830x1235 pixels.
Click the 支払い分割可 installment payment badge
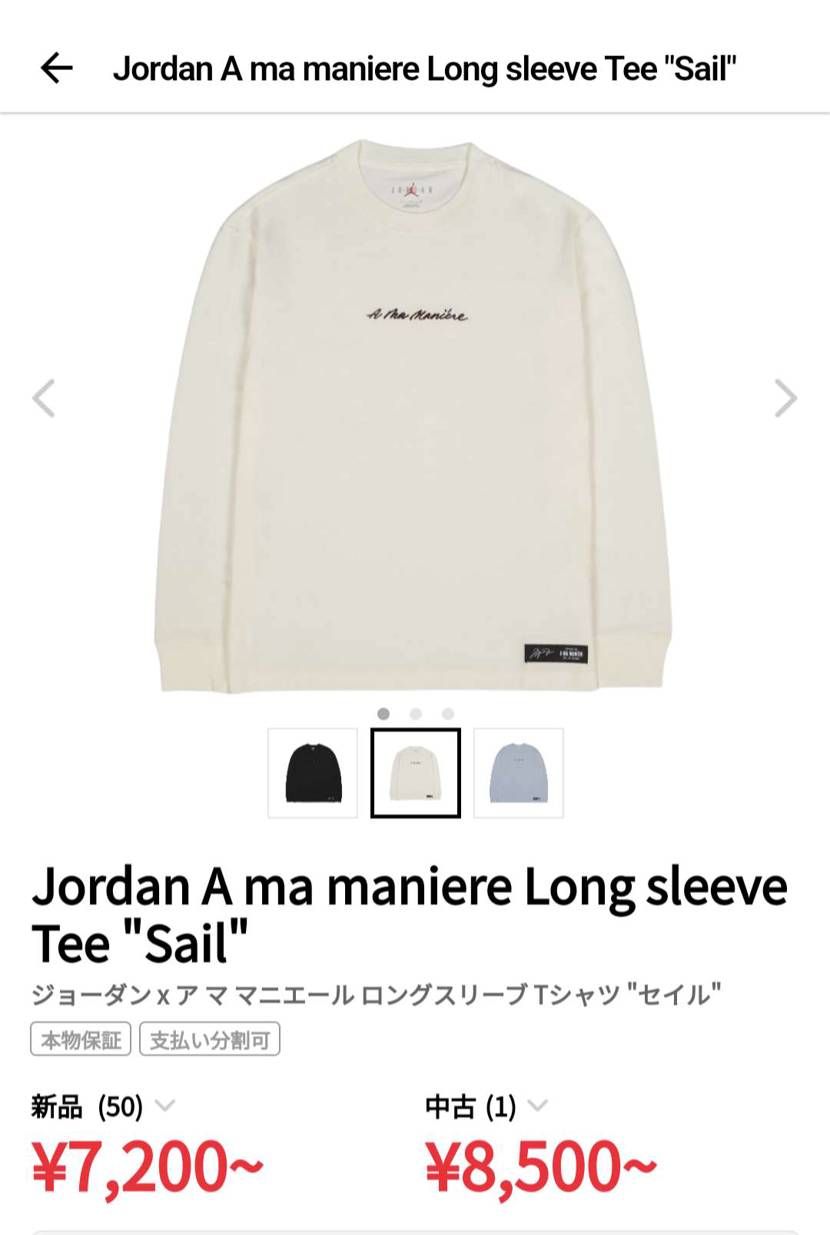pos(209,1039)
